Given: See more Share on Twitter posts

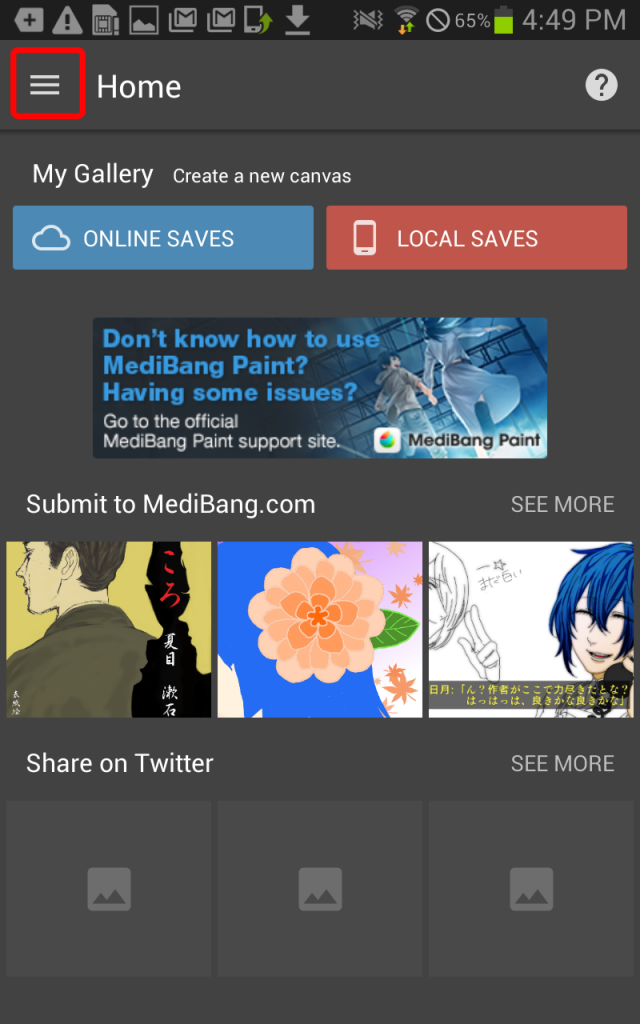Looking at the screenshot, I should [562, 763].
